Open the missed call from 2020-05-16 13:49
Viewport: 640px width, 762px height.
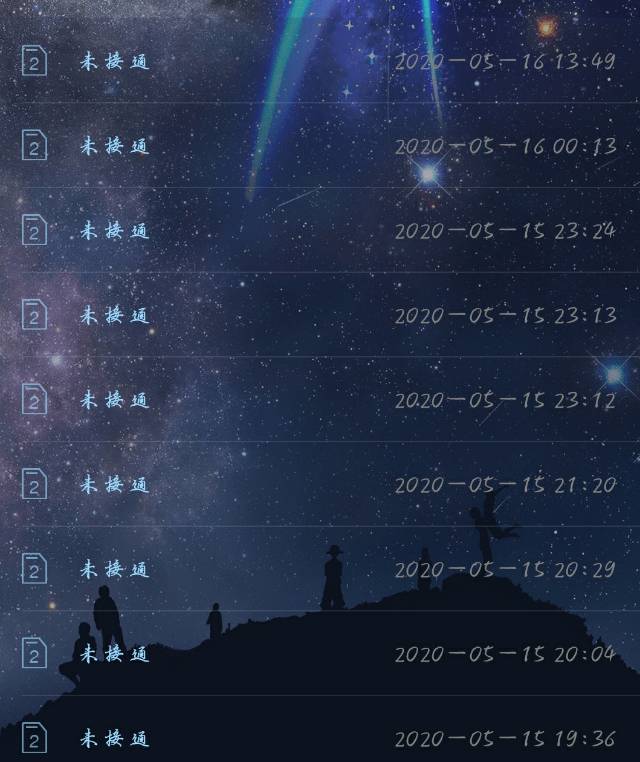[320, 61]
